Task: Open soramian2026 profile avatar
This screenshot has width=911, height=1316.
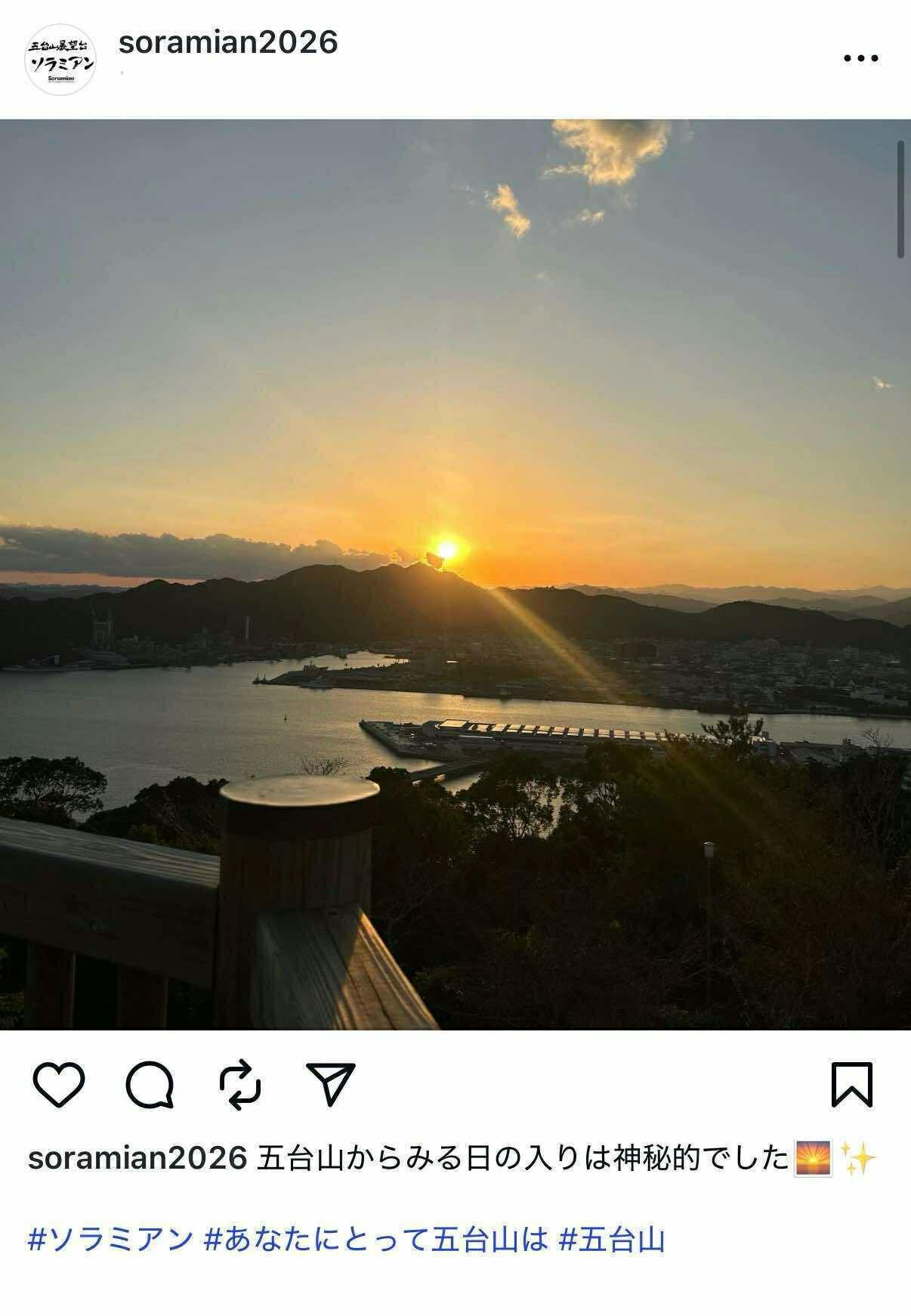Action: (x=61, y=60)
